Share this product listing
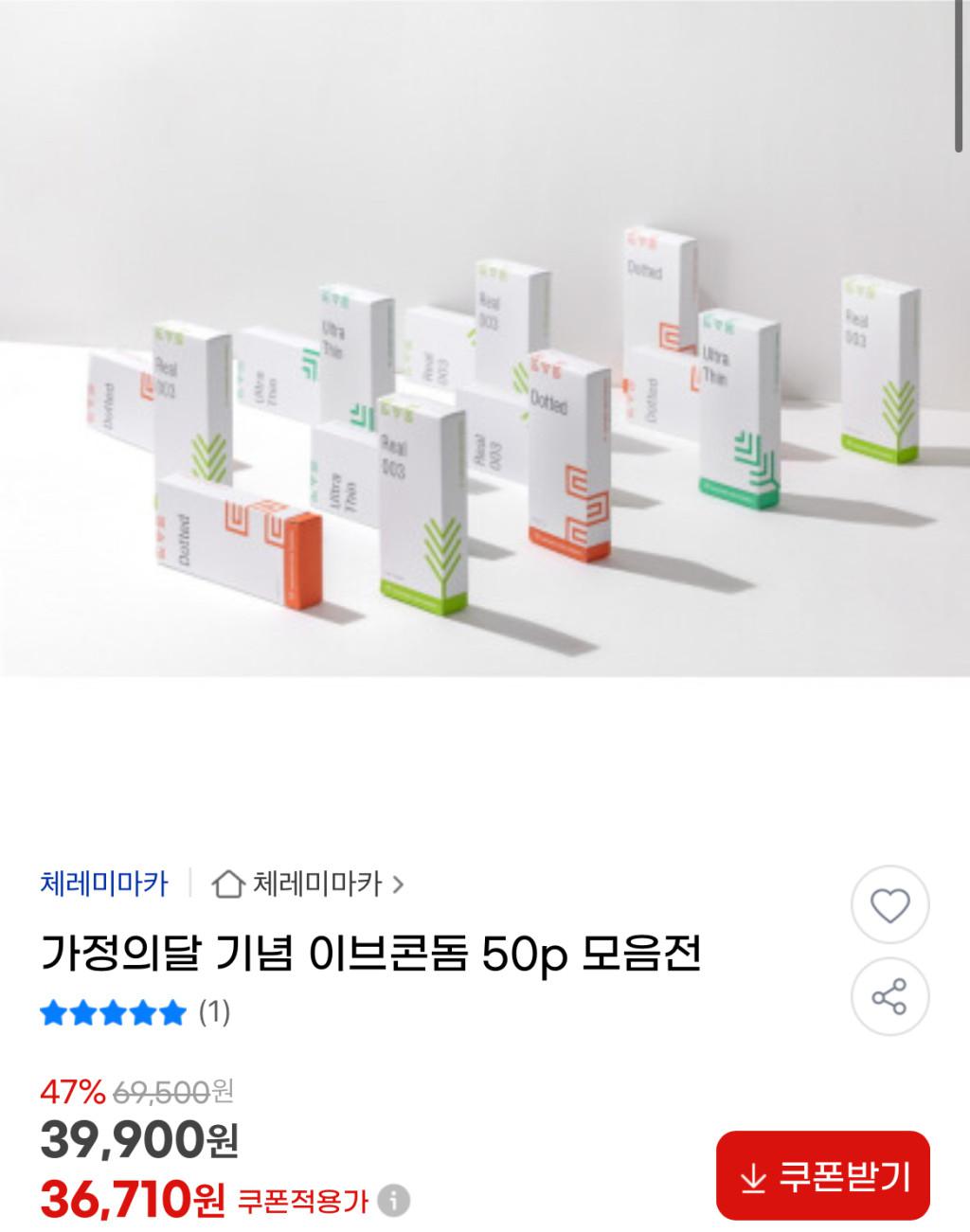The height and width of the screenshot is (1232, 970). 889,997
